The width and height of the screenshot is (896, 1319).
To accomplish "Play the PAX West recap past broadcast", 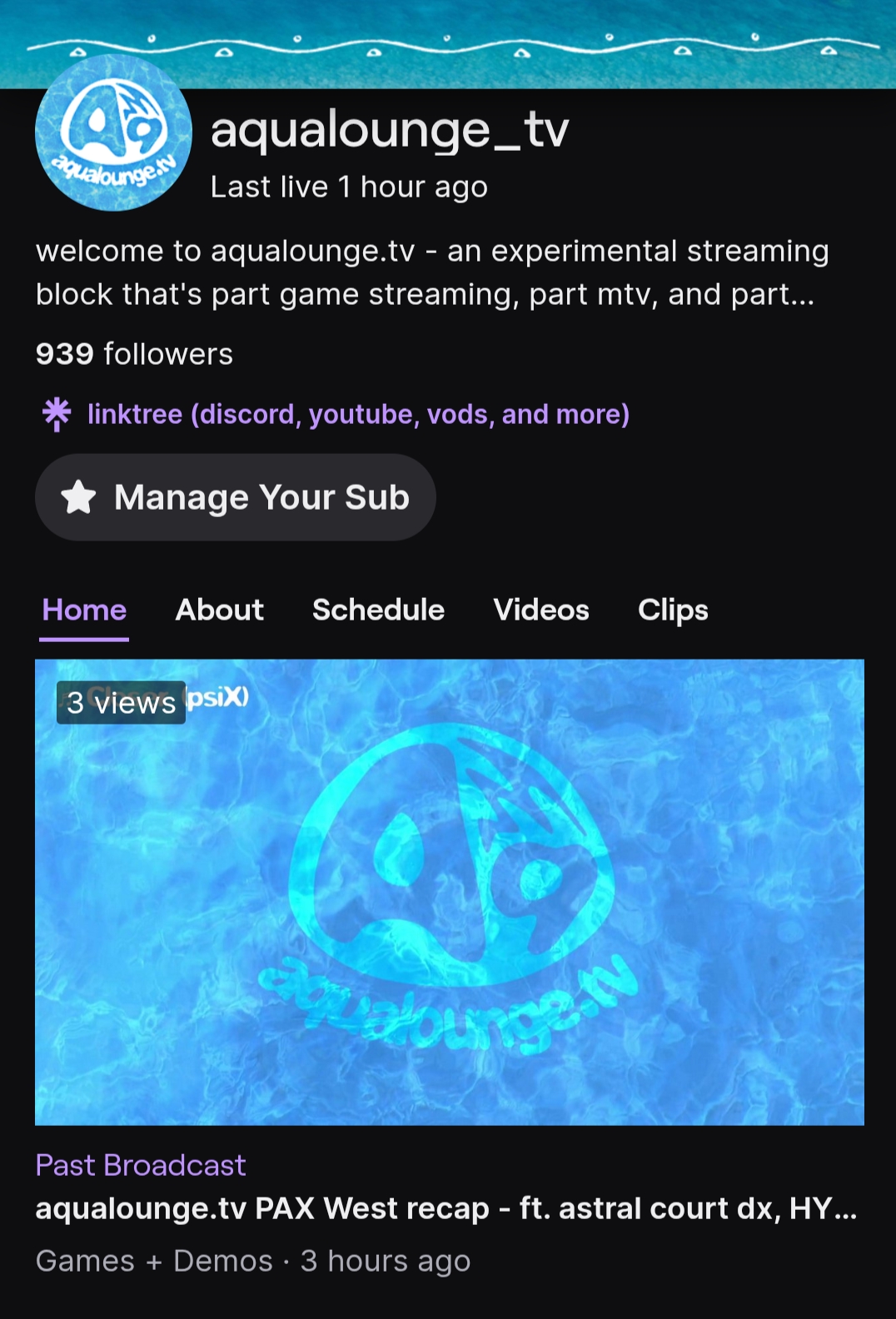I will click(x=449, y=892).
